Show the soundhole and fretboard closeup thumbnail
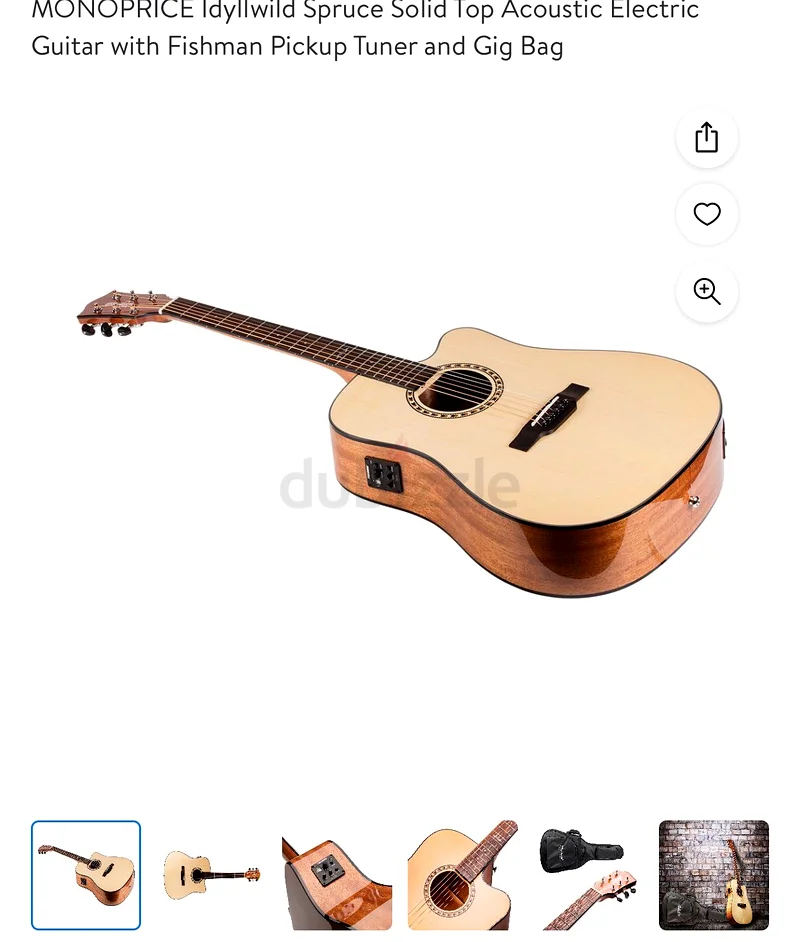This screenshot has height=942, width=800. click(x=463, y=875)
